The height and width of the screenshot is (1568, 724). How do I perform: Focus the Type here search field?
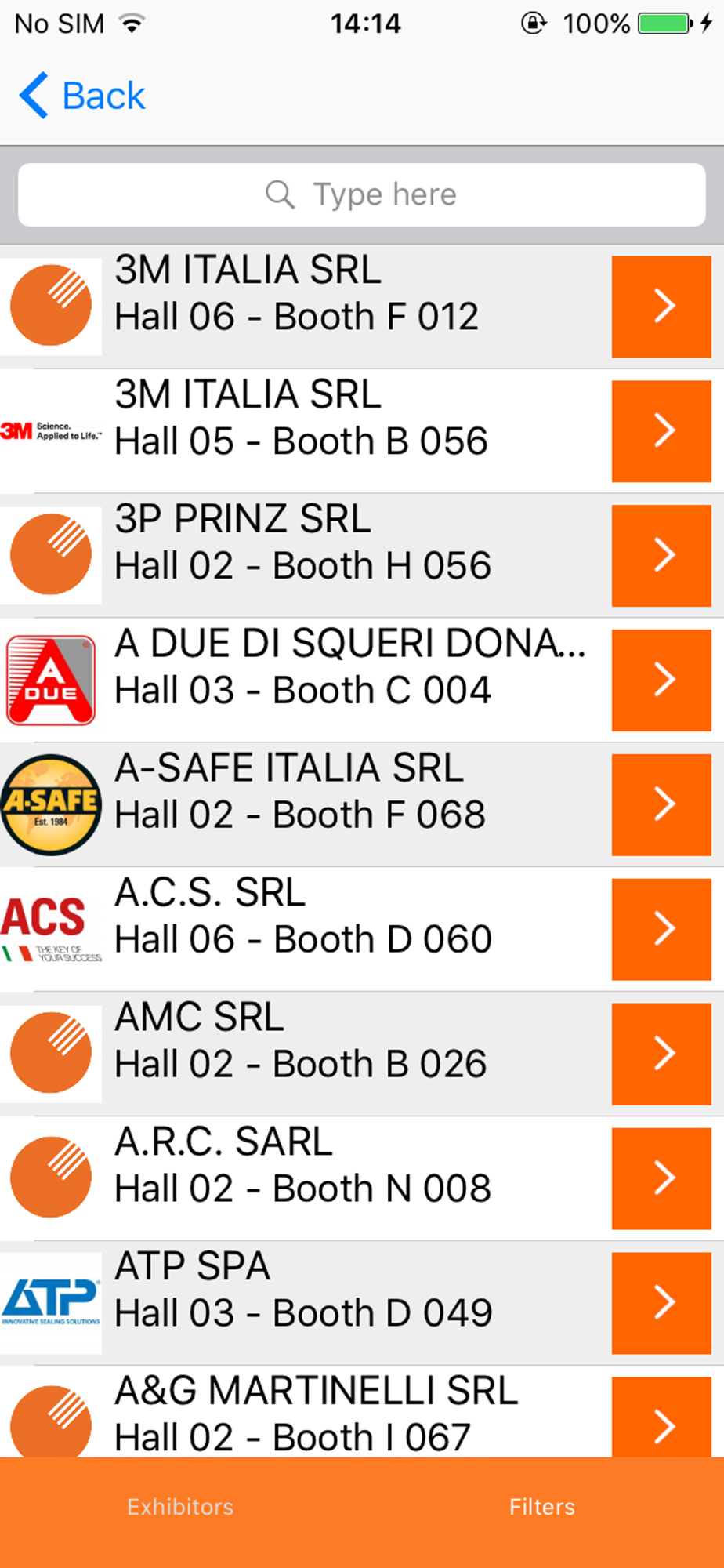coord(362,194)
